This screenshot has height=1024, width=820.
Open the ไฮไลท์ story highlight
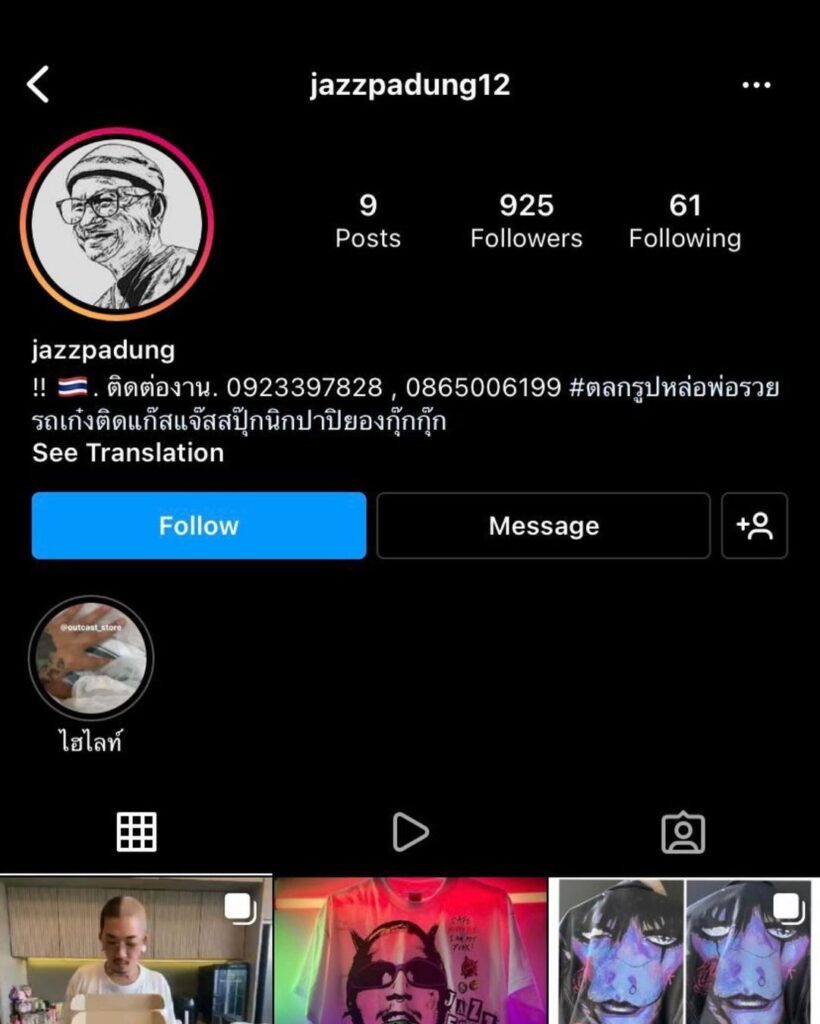[x=91, y=659]
